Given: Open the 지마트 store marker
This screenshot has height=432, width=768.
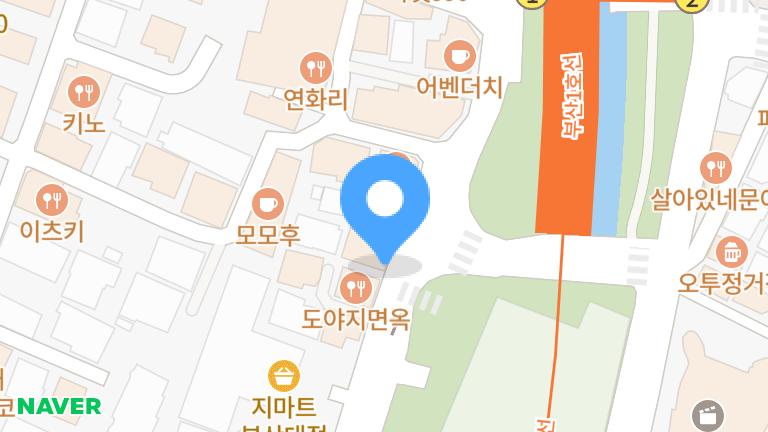Looking at the screenshot, I should coord(284,376).
